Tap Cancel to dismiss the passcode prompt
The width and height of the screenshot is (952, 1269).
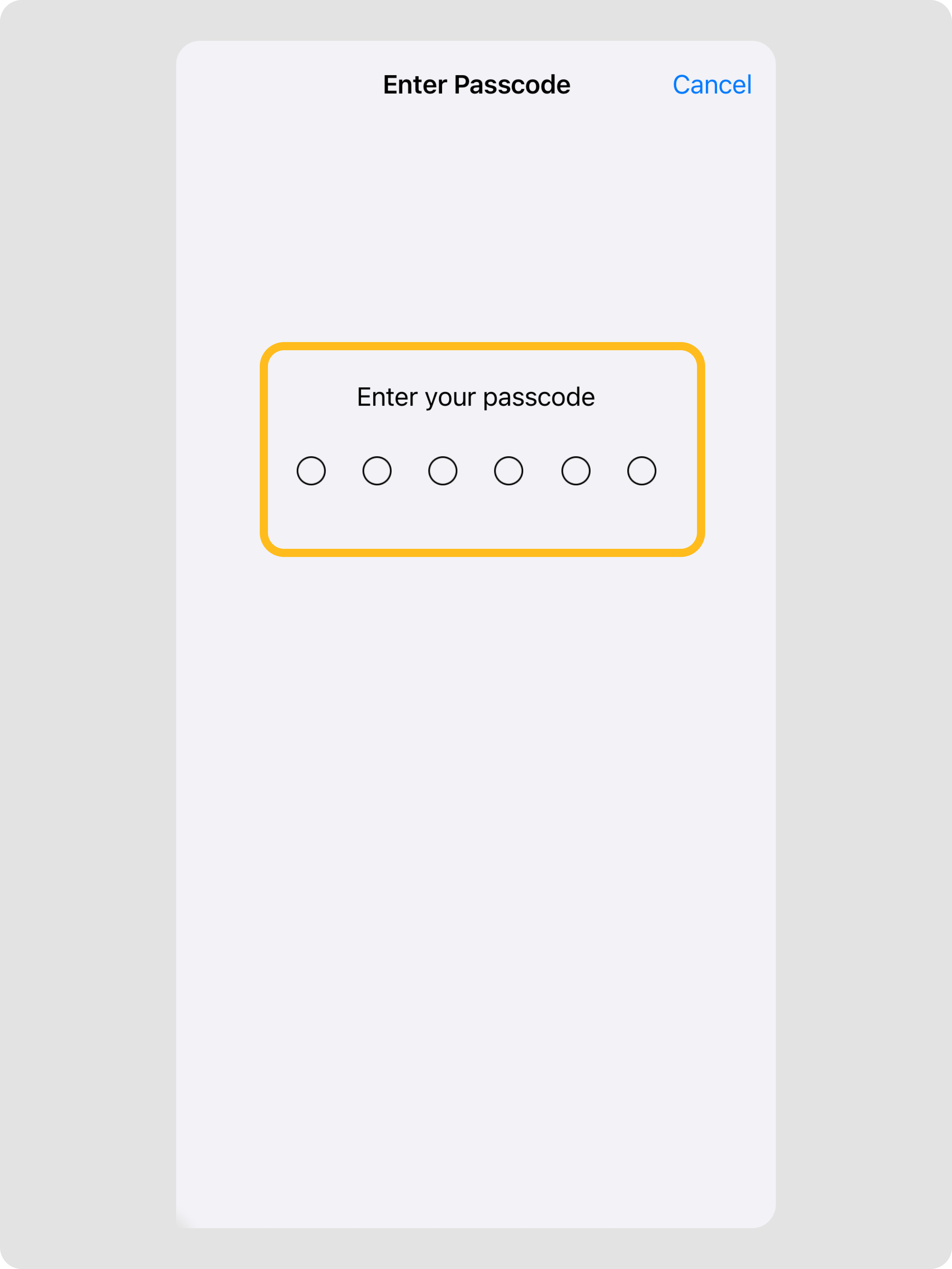coord(713,85)
